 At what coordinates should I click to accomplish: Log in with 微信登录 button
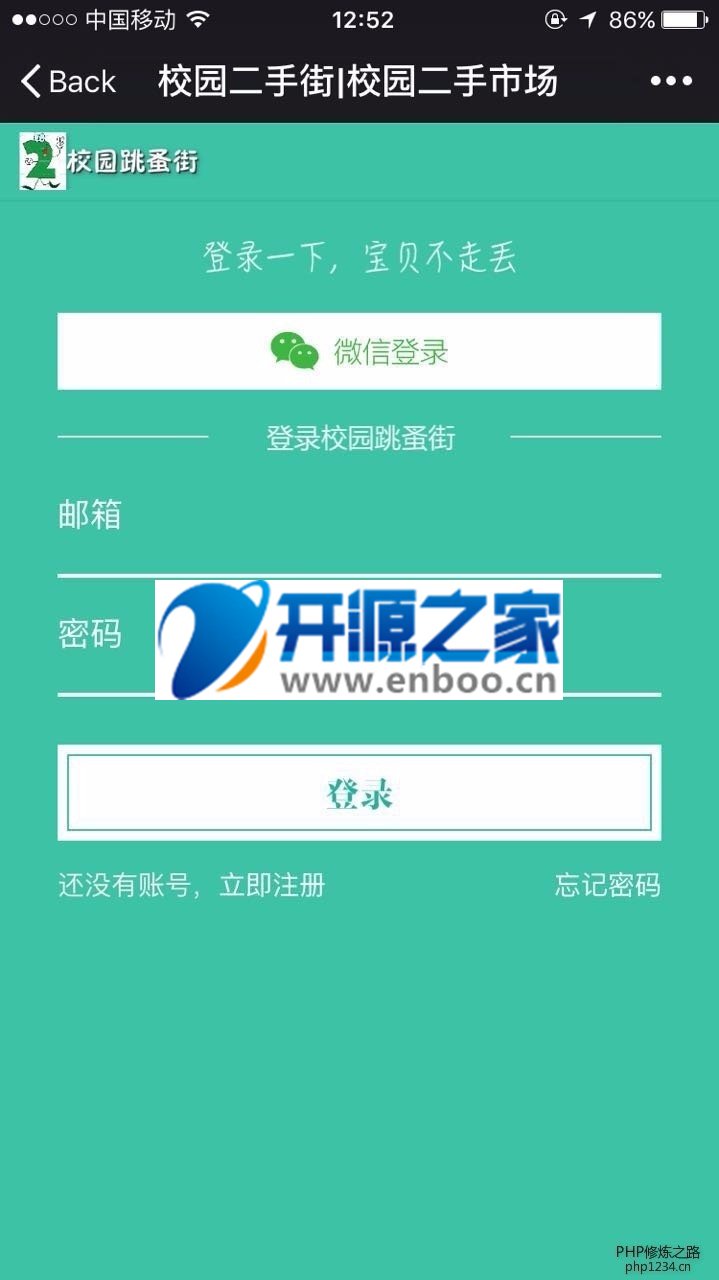tap(359, 351)
